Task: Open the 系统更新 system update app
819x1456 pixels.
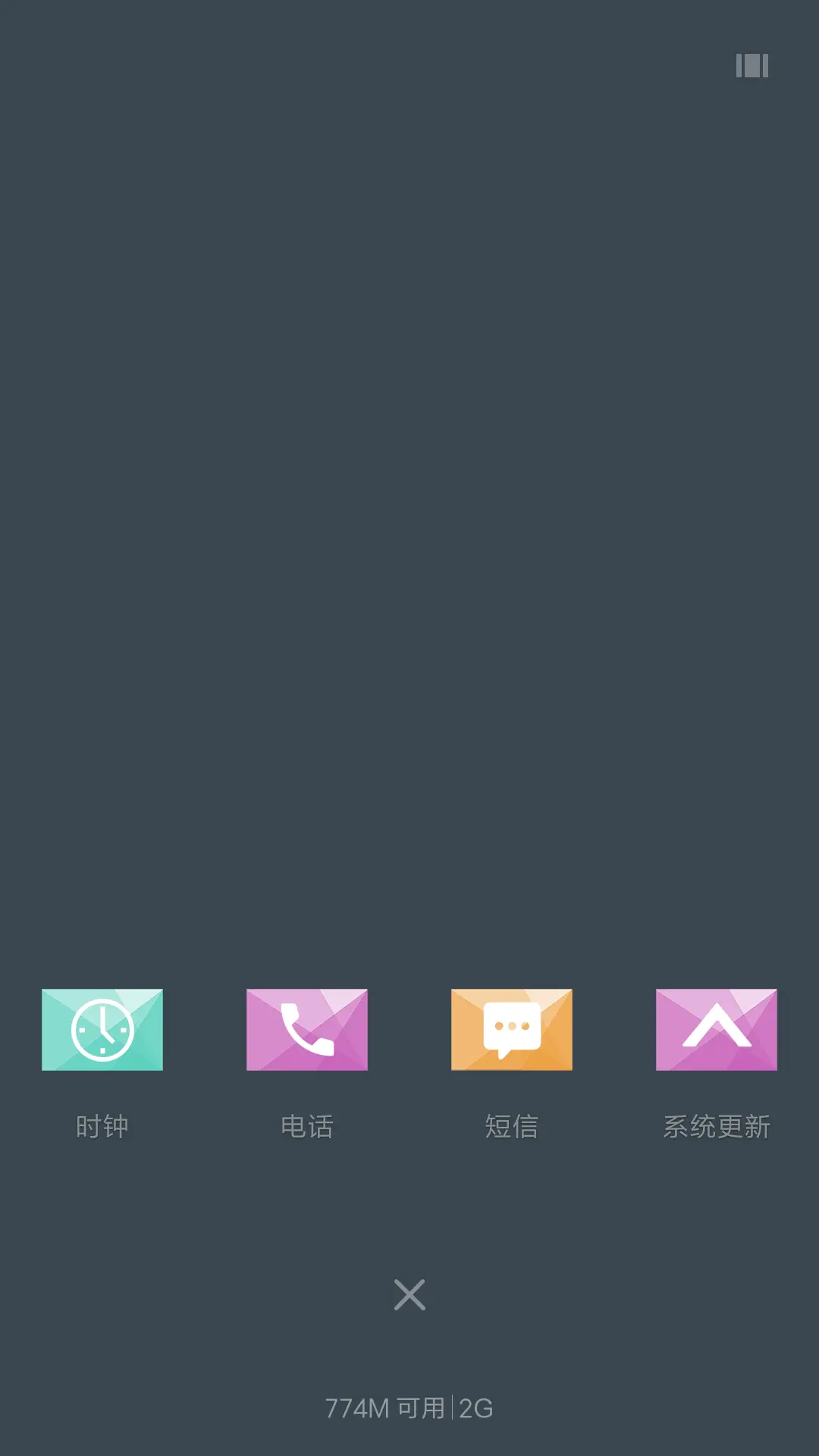Action: coord(717,1030)
